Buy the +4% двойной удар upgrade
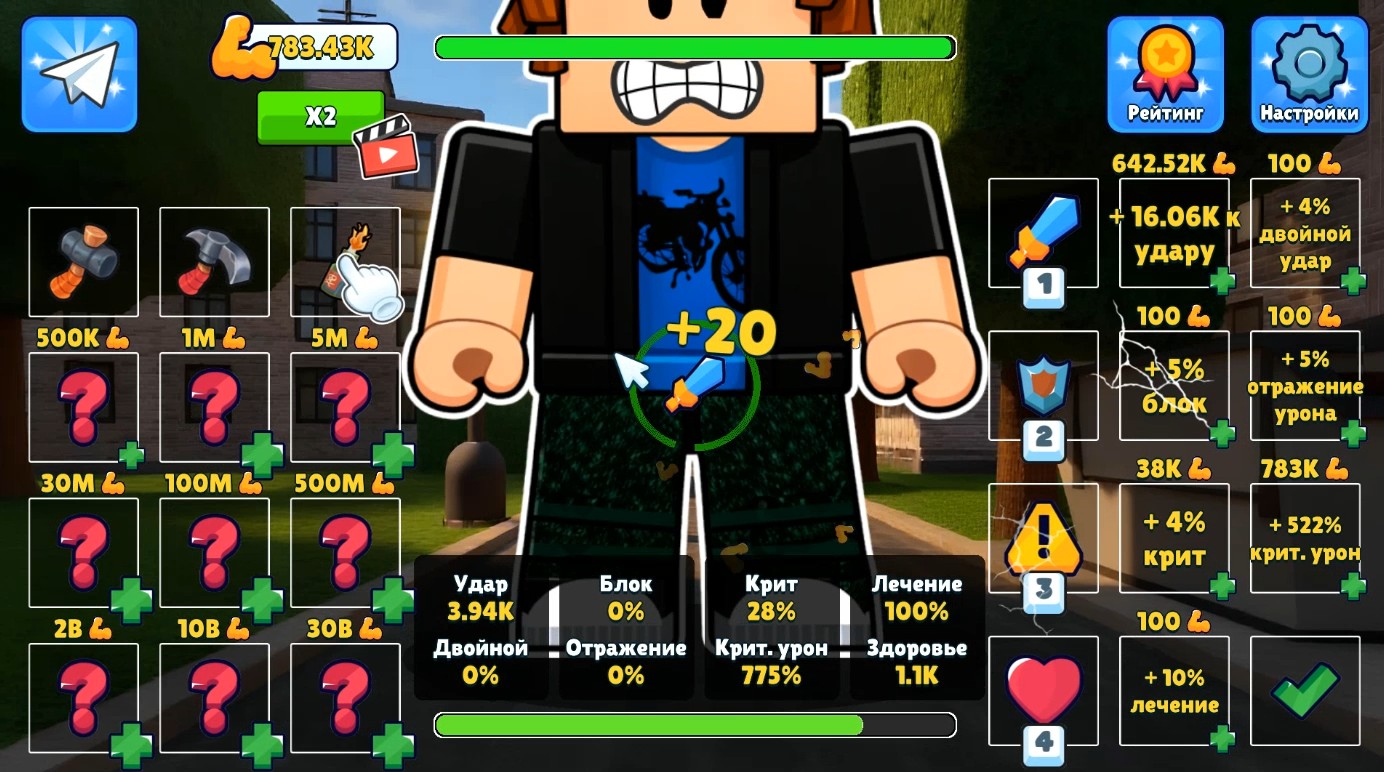1384x772 pixels. pyautogui.click(x=1305, y=233)
